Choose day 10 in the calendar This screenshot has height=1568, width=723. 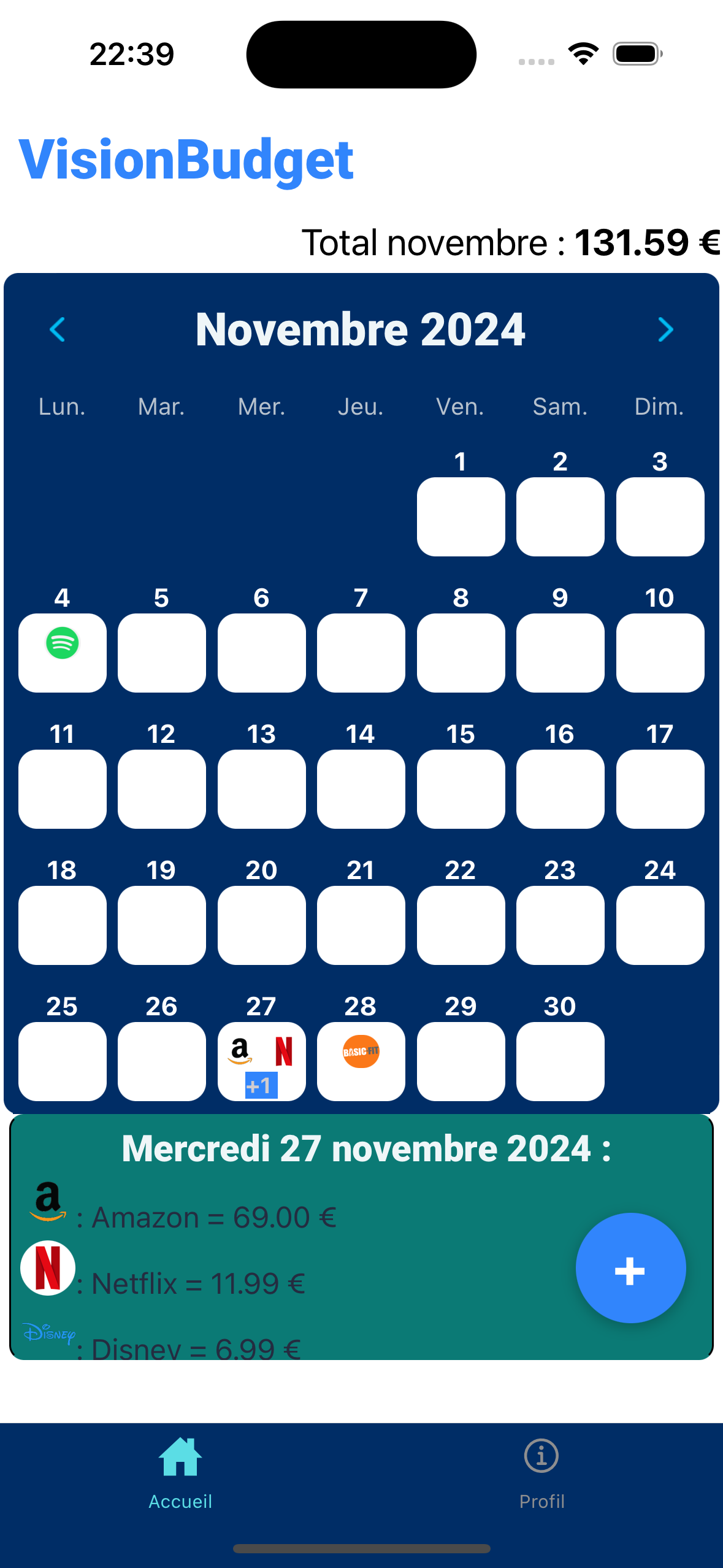click(x=660, y=653)
